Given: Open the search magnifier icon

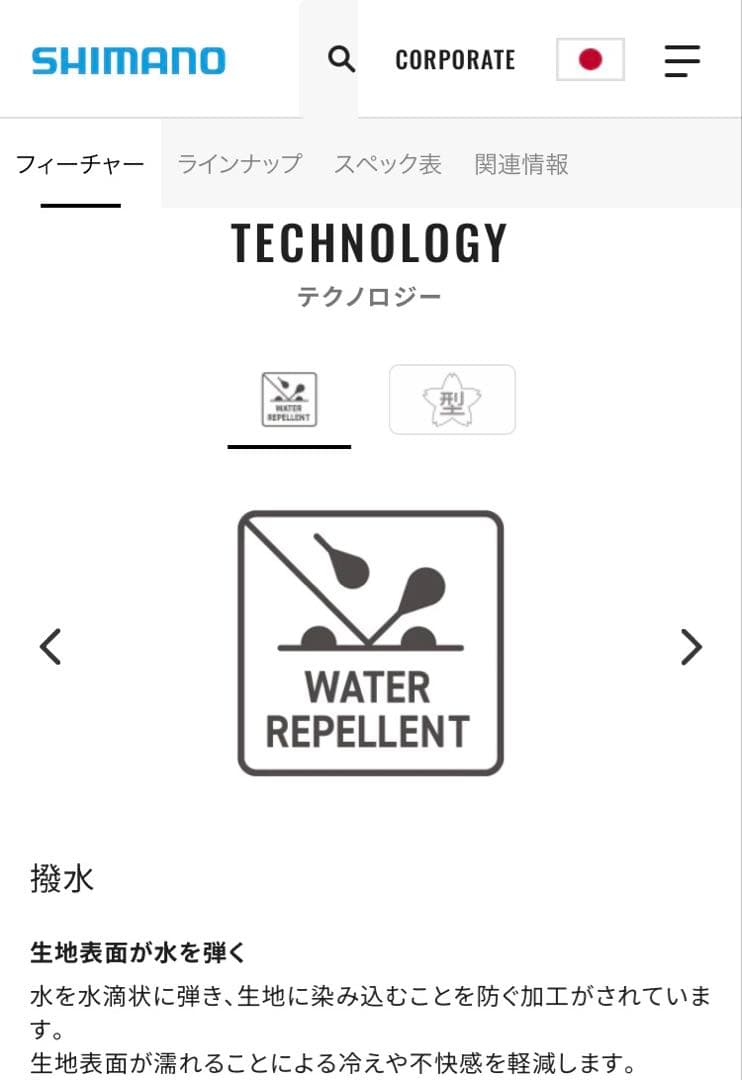Looking at the screenshot, I should (342, 60).
